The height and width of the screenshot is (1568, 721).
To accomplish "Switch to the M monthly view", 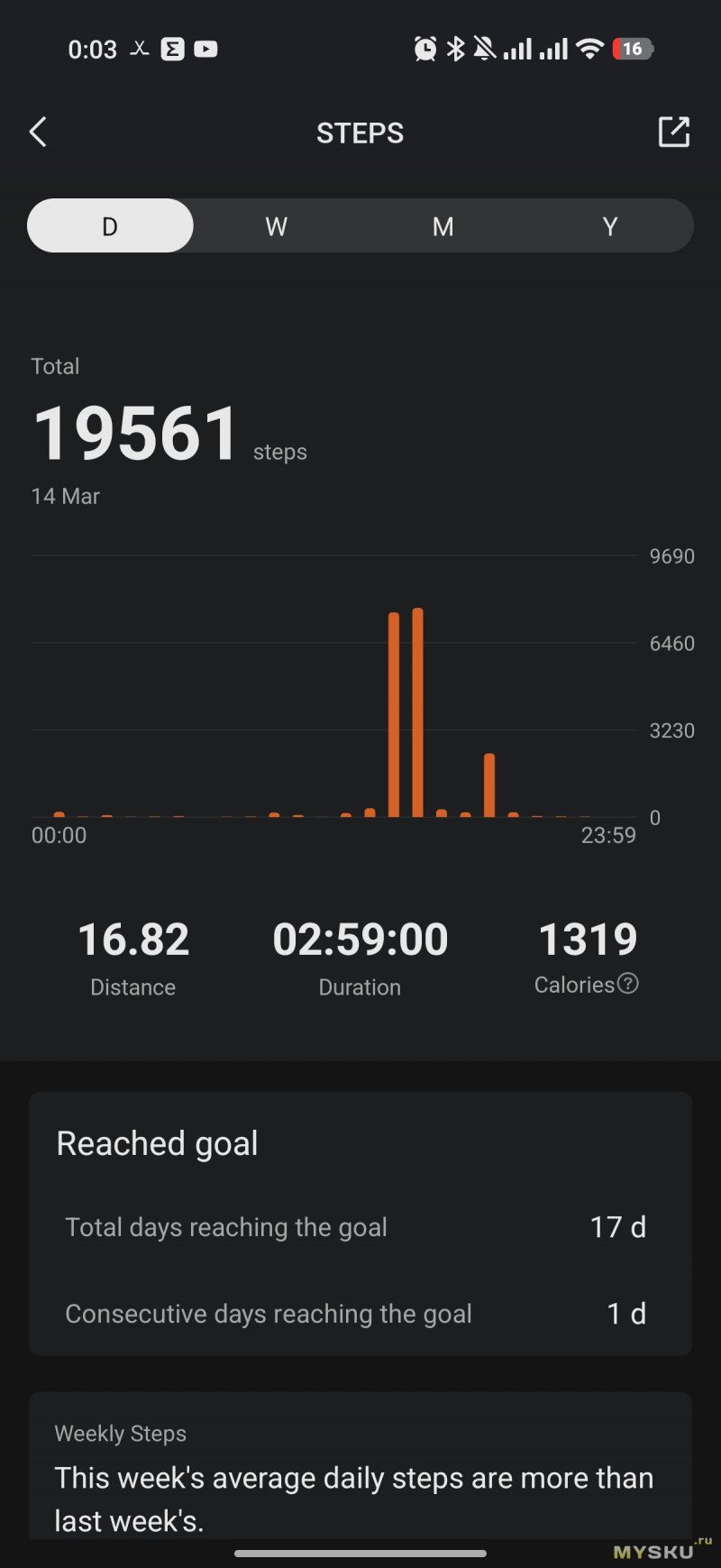I will pyautogui.click(x=443, y=225).
